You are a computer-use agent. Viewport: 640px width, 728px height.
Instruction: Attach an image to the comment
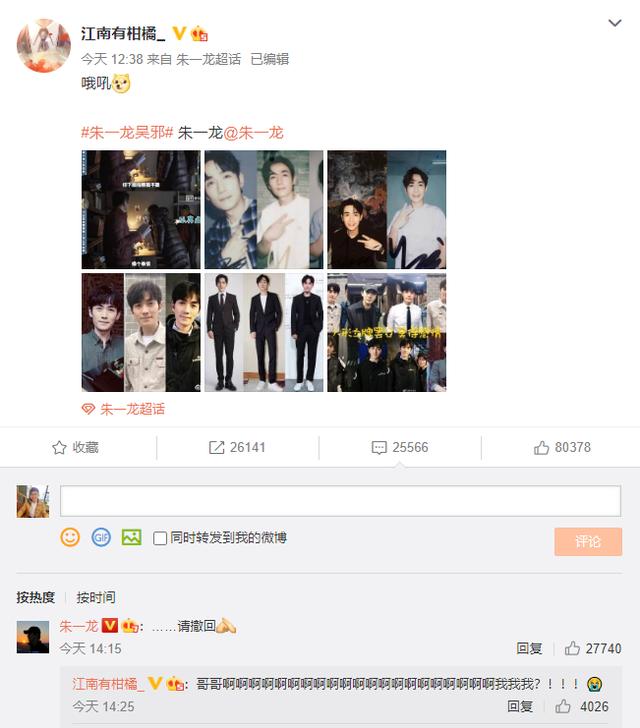[131, 537]
